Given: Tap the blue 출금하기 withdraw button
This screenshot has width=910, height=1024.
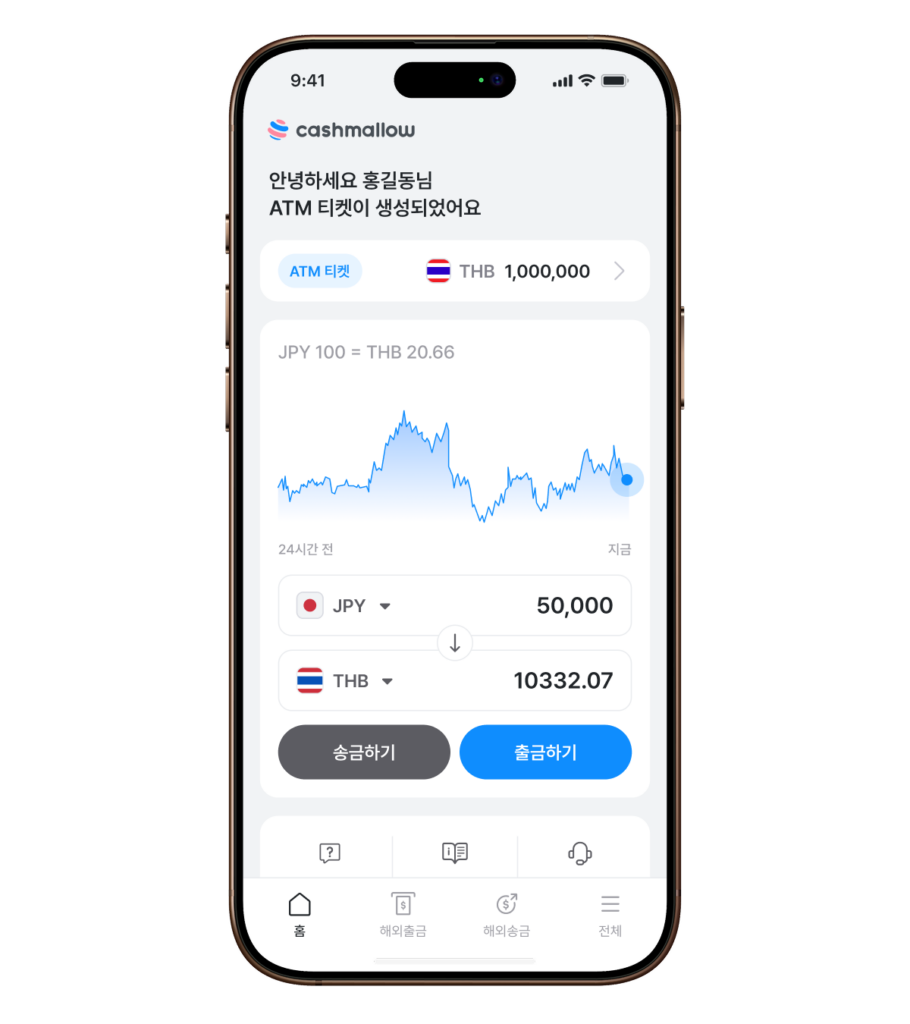Looking at the screenshot, I should [x=545, y=752].
